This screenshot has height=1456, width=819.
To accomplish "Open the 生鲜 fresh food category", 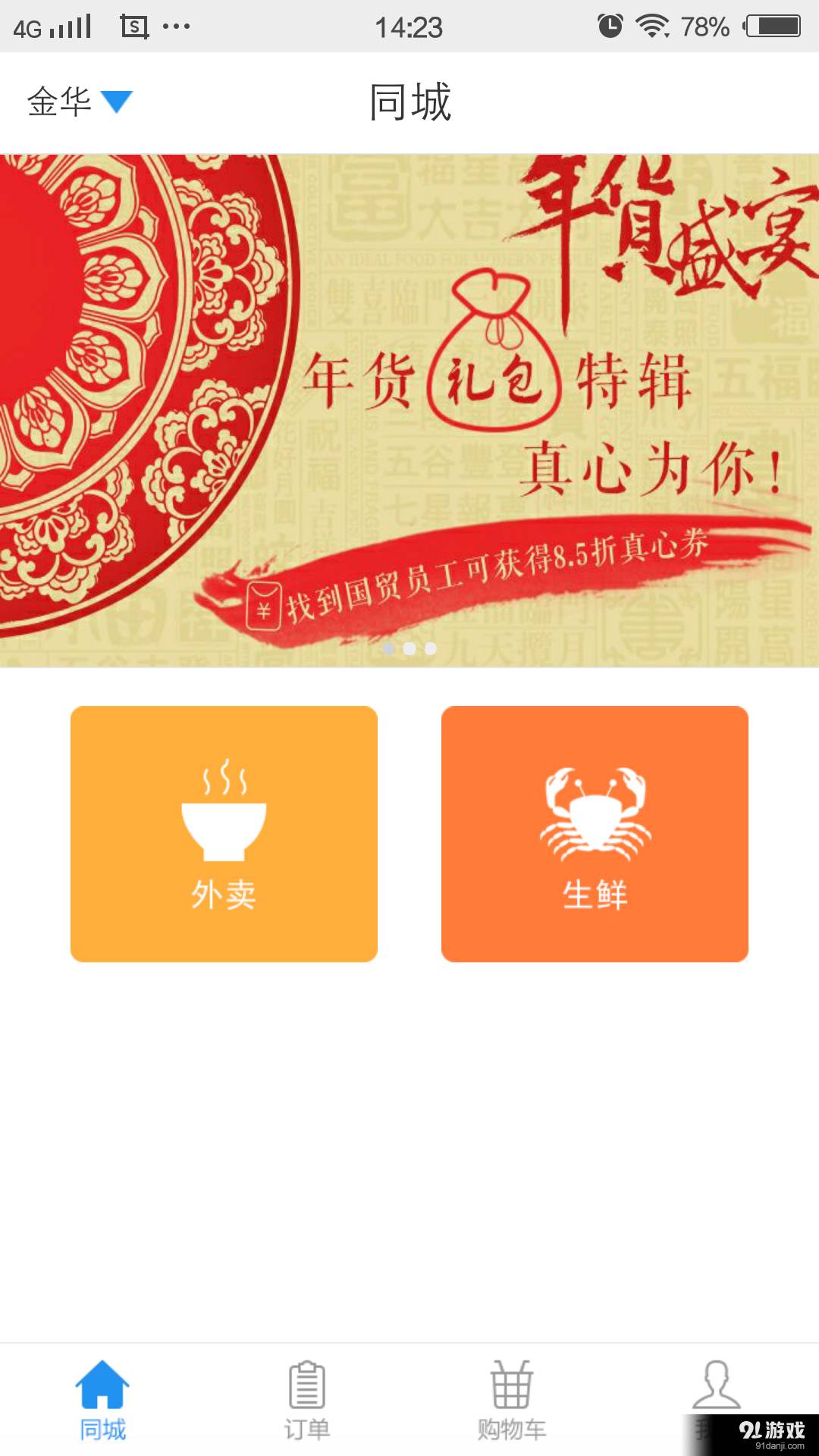I will pyautogui.click(x=595, y=833).
